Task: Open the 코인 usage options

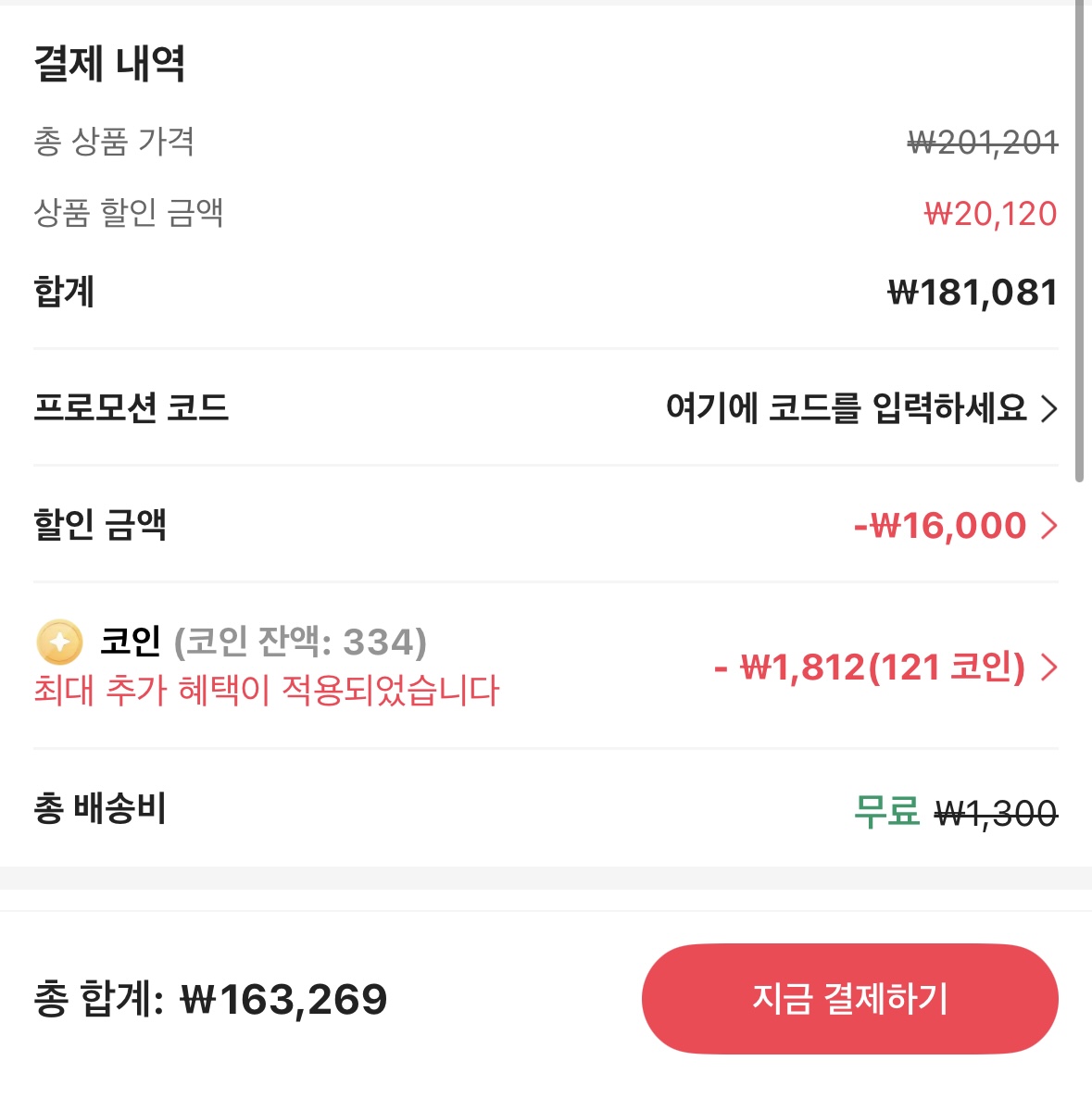Action: (x=885, y=668)
